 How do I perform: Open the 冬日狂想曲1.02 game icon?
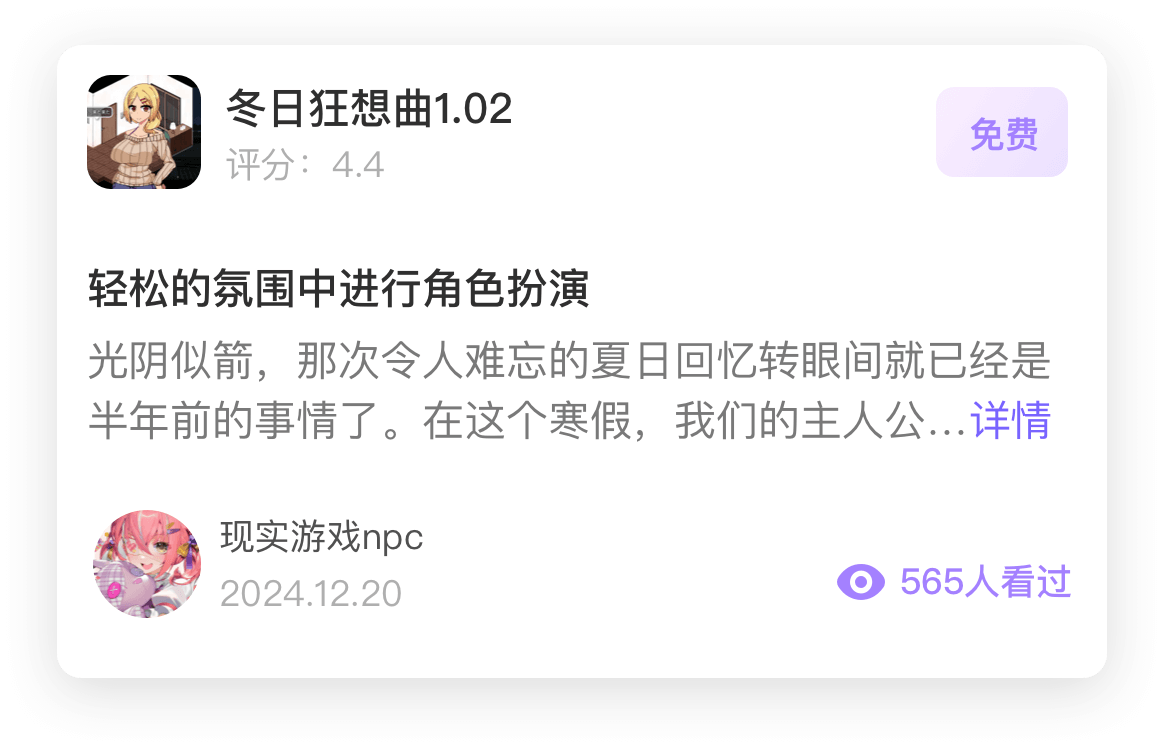(x=144, y=132)
